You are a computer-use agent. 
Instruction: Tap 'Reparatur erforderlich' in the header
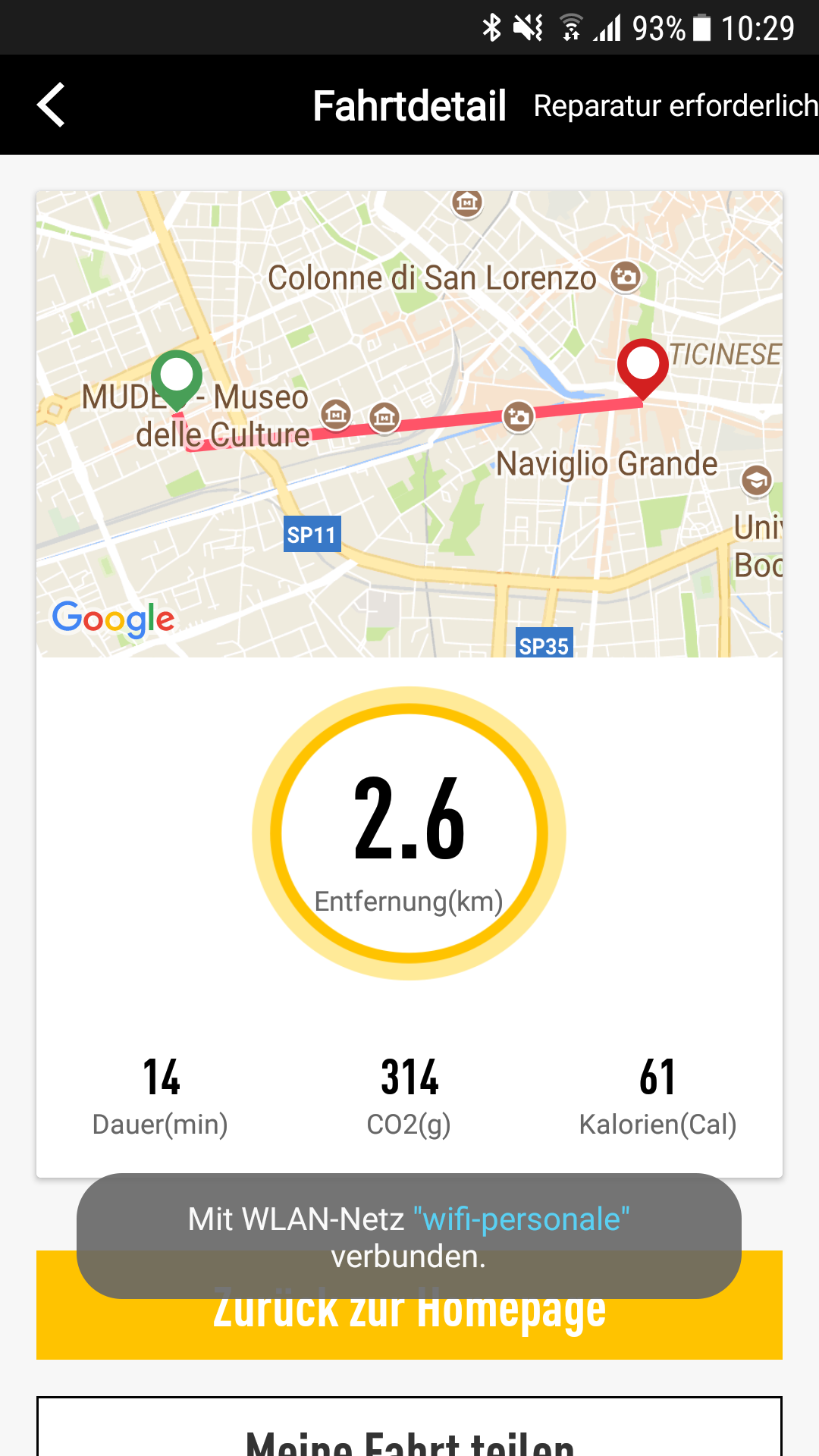(675, 106)
